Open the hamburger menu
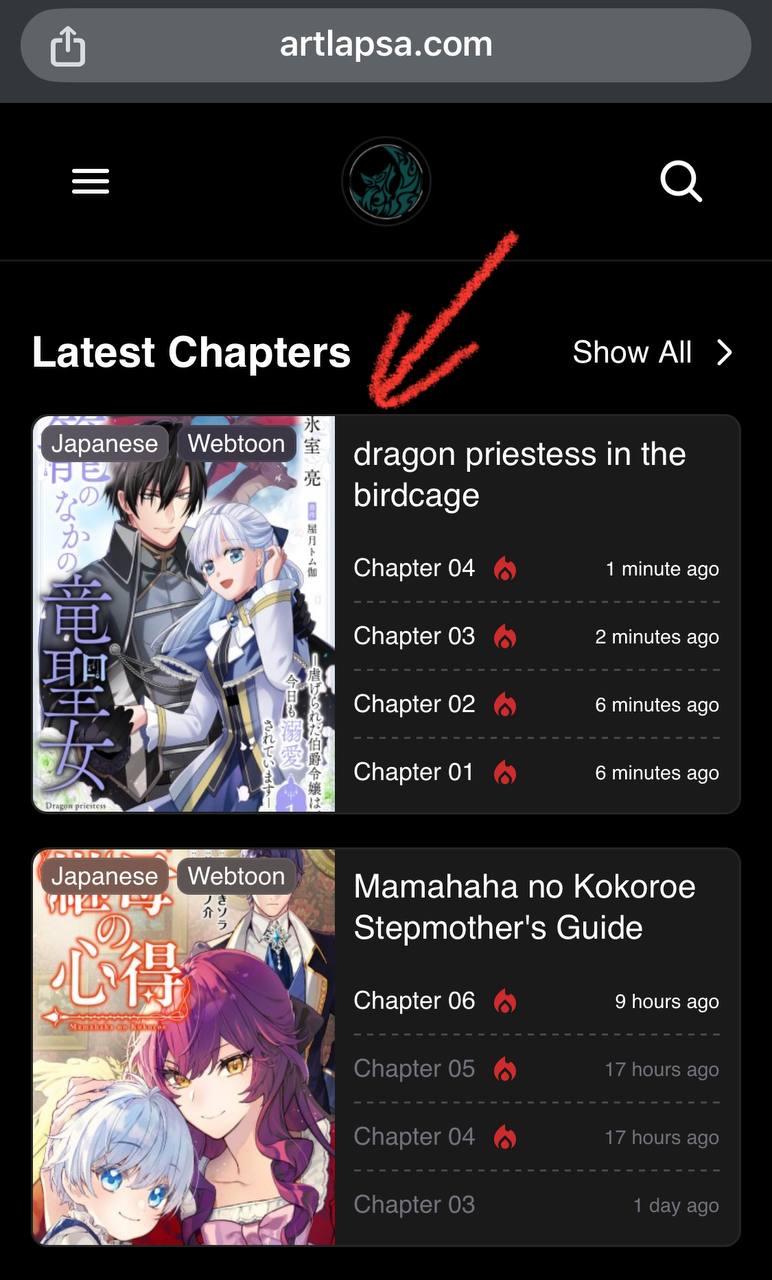772x1280 pixels. pos(90,181)
